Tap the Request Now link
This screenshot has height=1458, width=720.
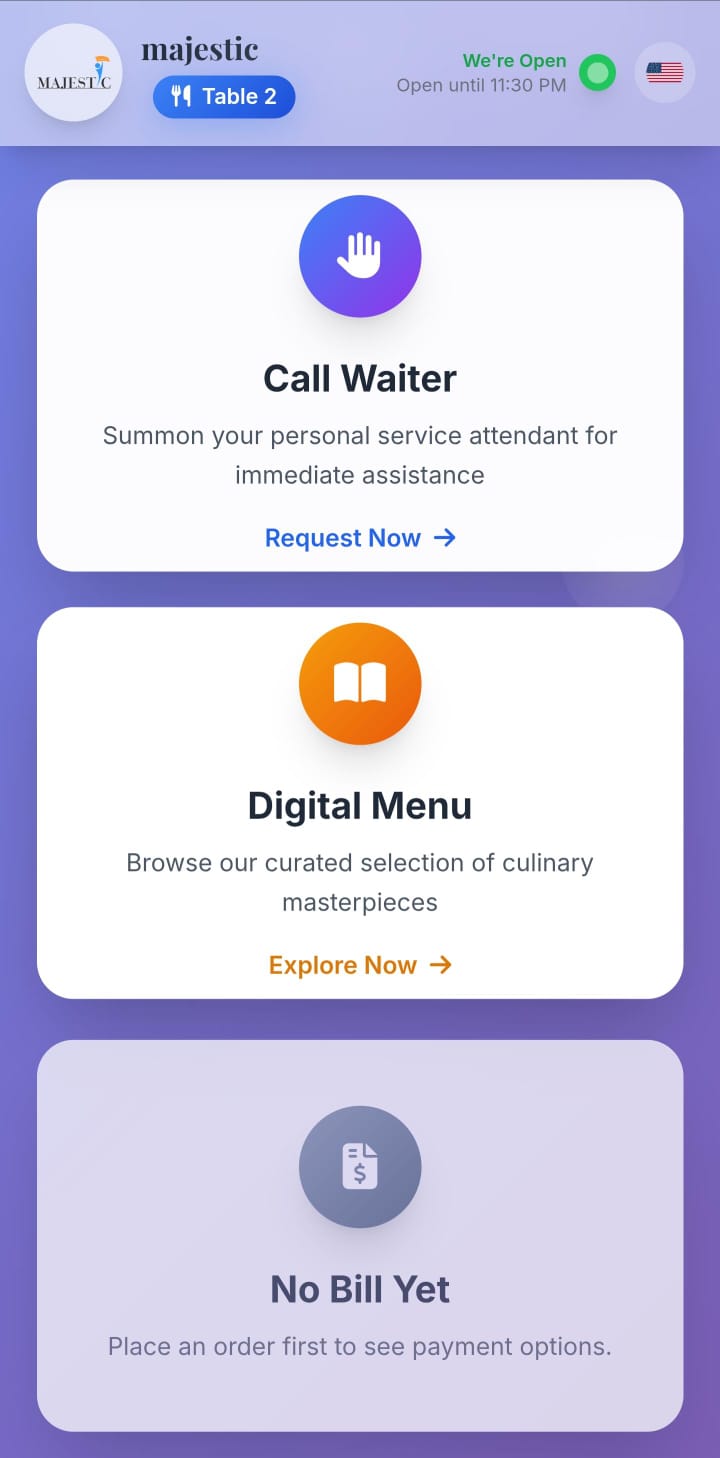[344, 538]
